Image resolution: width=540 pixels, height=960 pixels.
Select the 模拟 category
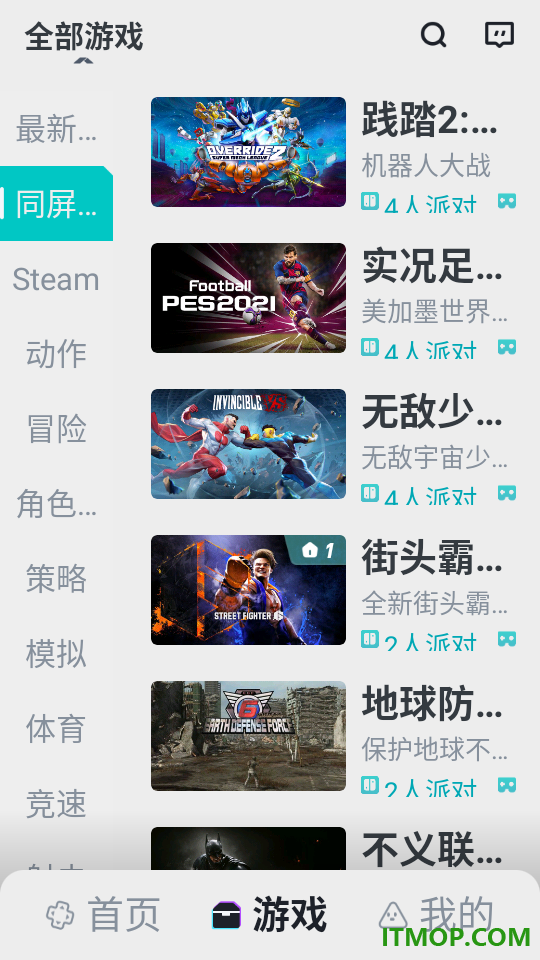pyautogui.click(x=56, y=654)
